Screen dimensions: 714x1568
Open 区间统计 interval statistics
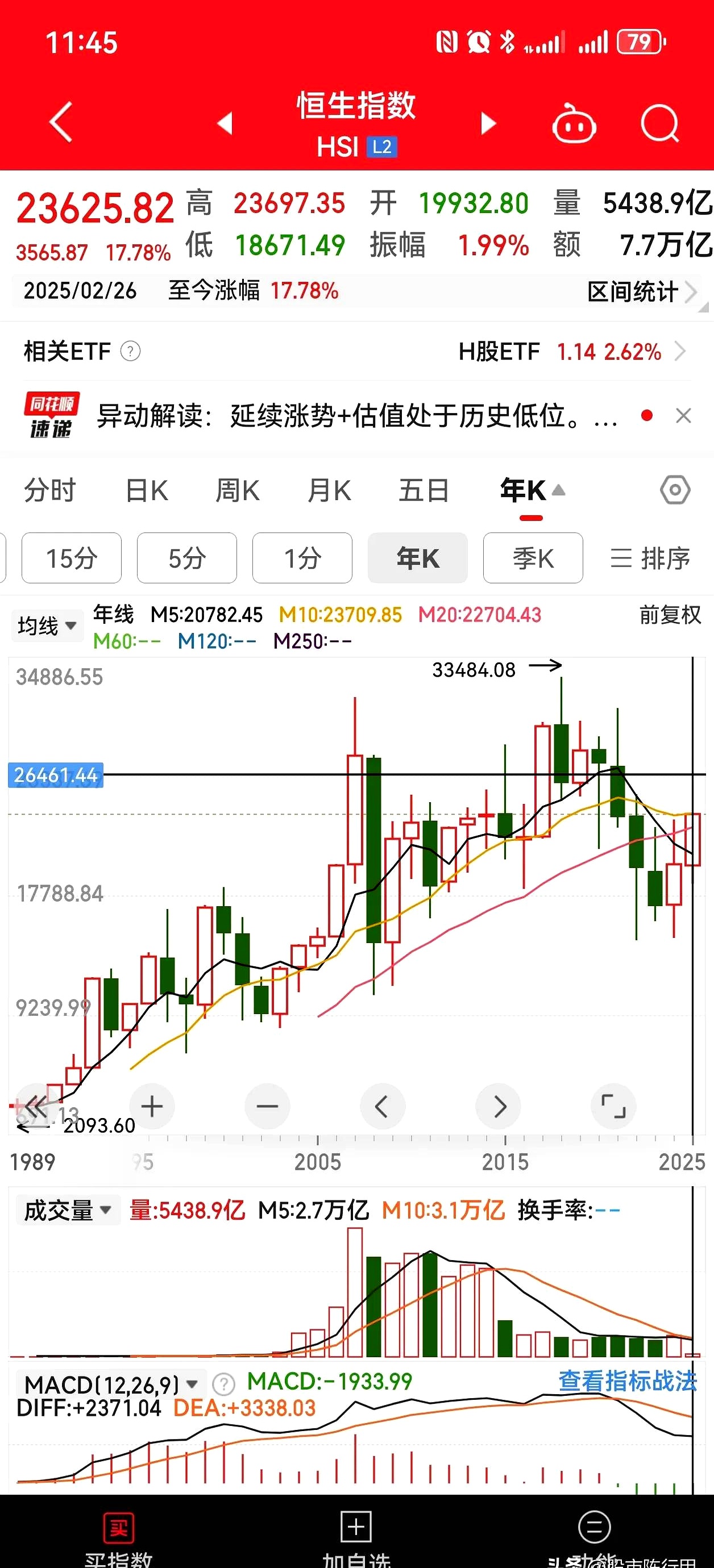[632, 291]
